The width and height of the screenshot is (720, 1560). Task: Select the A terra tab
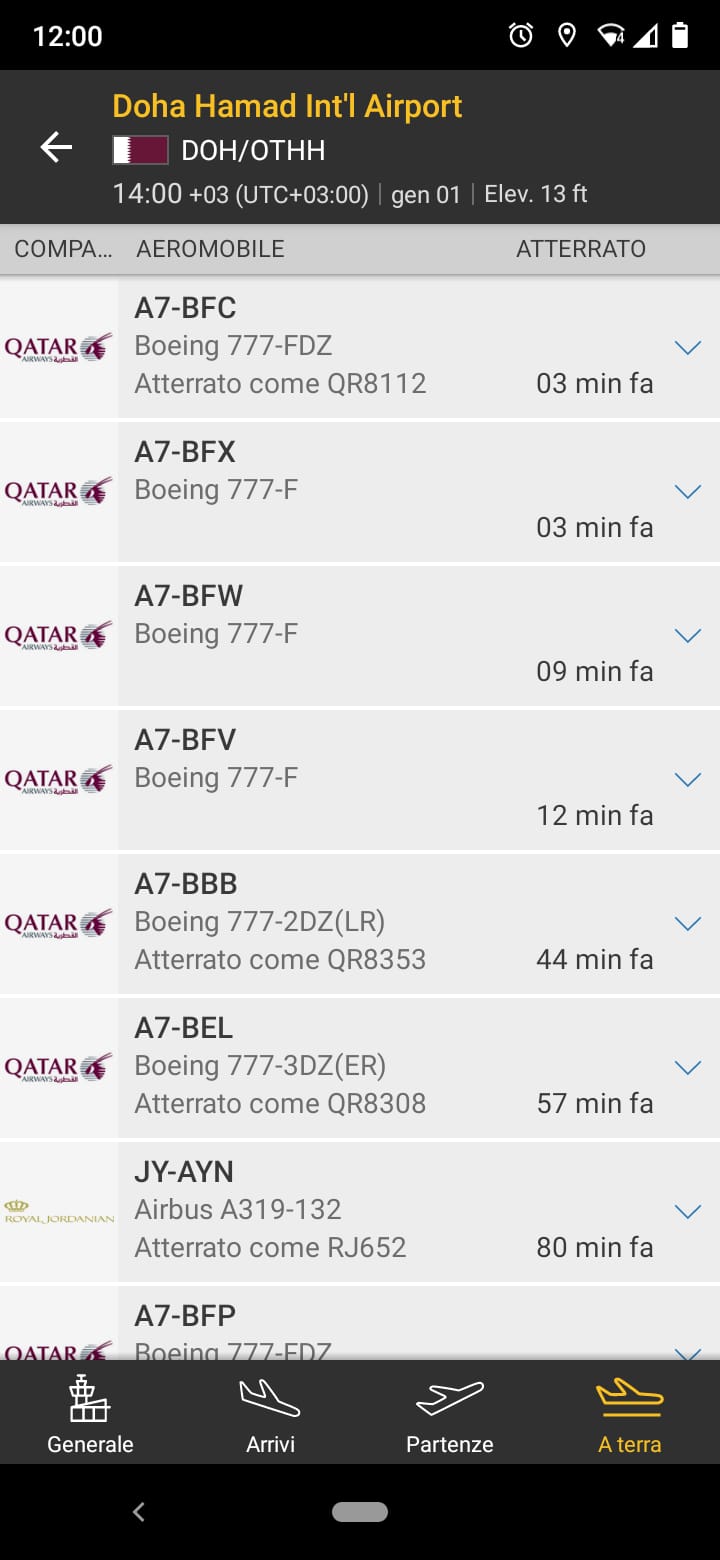(x=630, y=1414)
